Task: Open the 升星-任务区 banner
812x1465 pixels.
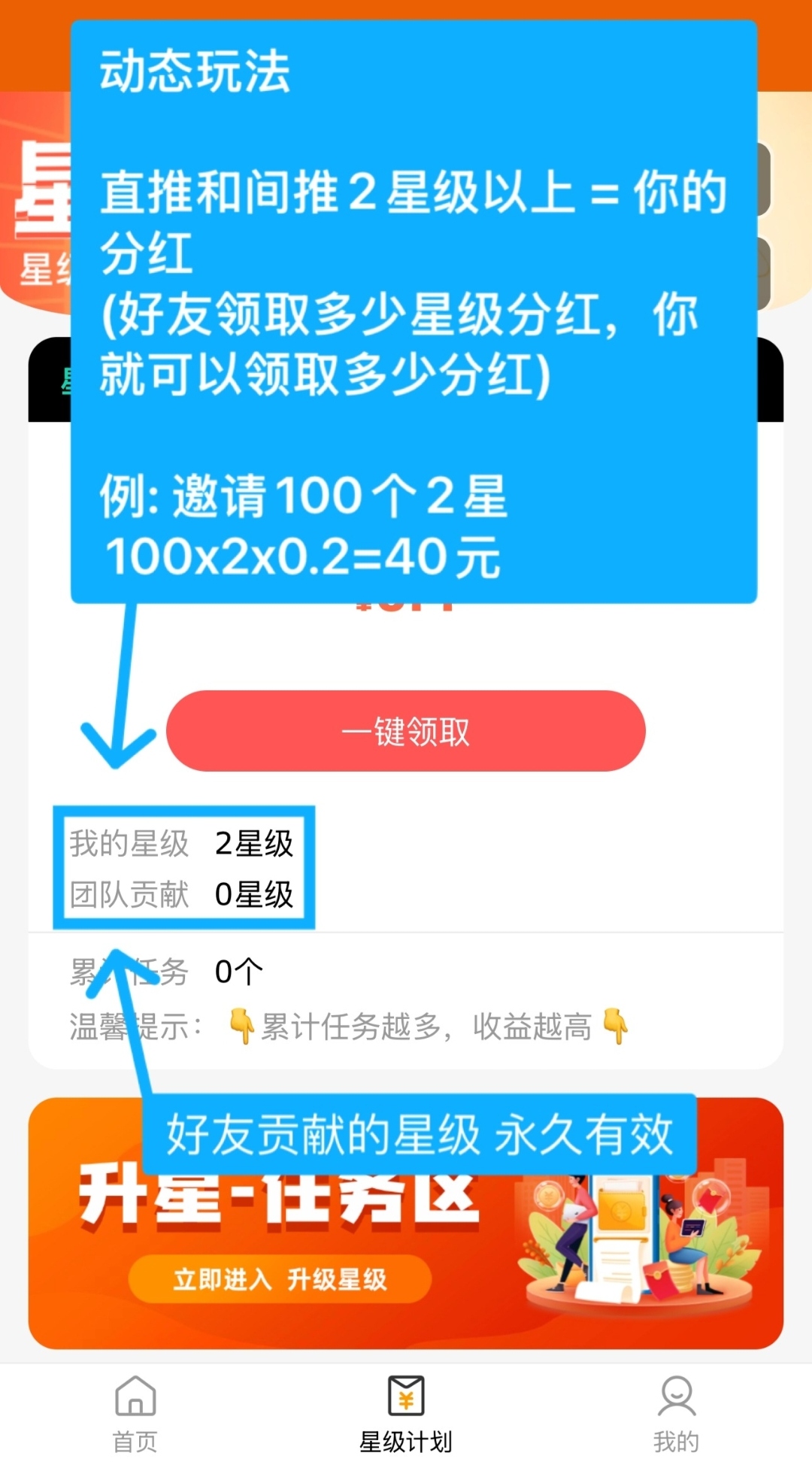Action: click(x=406, y=1223)
